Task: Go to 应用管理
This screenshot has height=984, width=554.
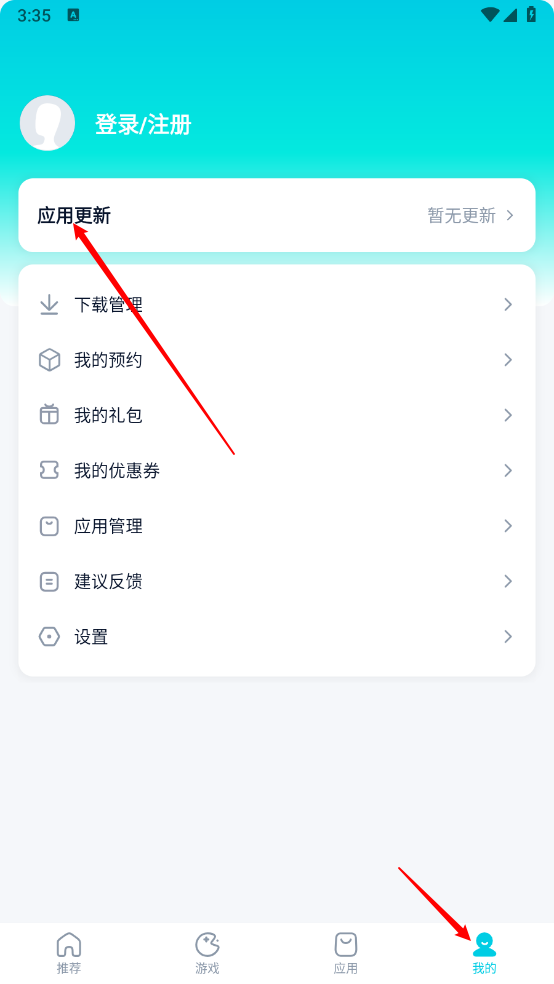Action: point(277,526)
